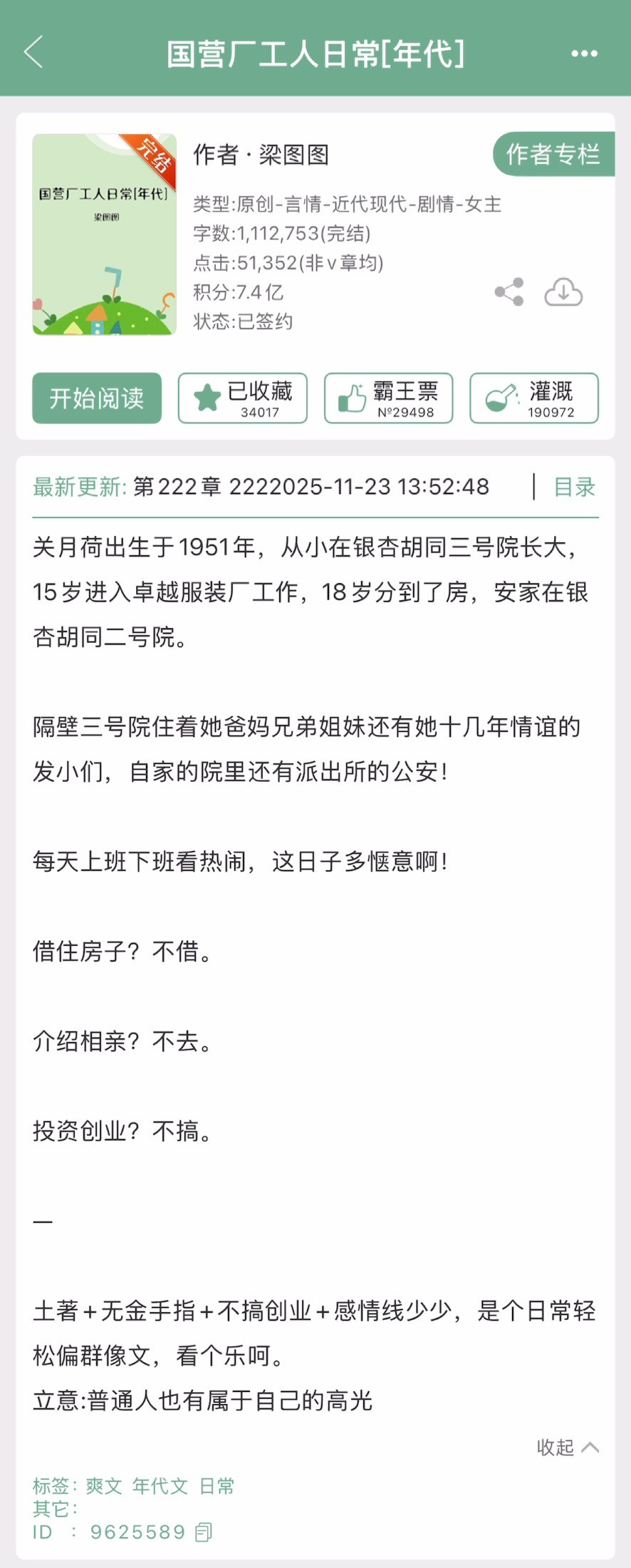Viewport: 631px width, 1568px height.
Task: Open the novel cover thumbnail
Action: (x=105, y=235)
